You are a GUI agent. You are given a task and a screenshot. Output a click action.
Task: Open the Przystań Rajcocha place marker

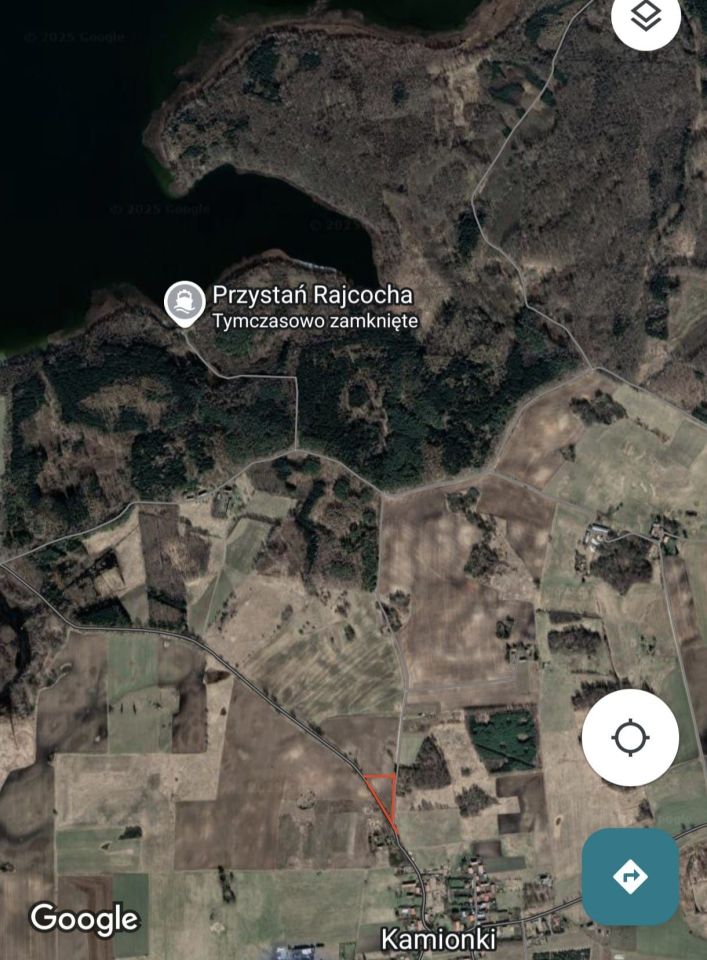(x=184, y=304)
